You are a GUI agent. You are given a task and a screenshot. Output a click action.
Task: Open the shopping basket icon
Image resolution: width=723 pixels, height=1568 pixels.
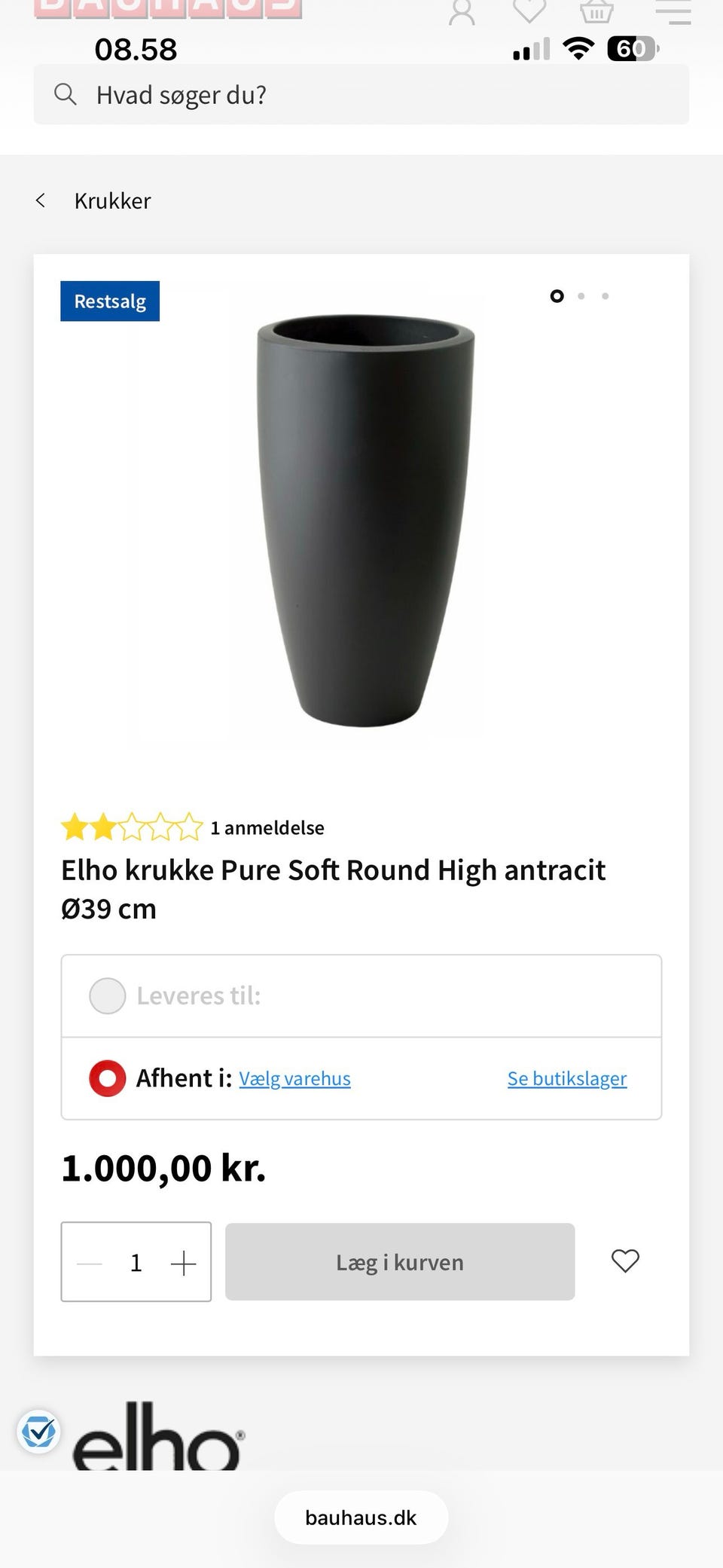[596, 11]
